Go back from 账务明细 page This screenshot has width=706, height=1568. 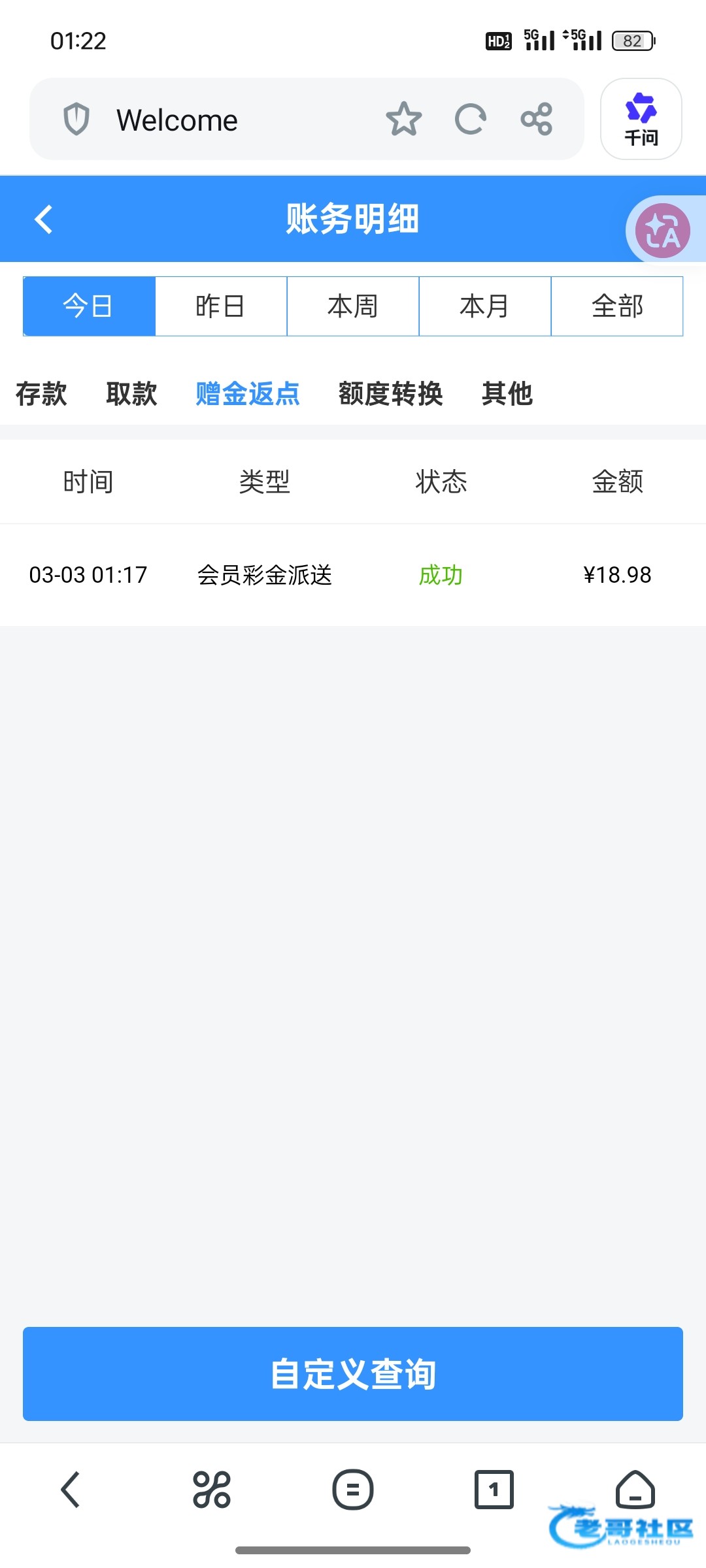coord(44,219)
